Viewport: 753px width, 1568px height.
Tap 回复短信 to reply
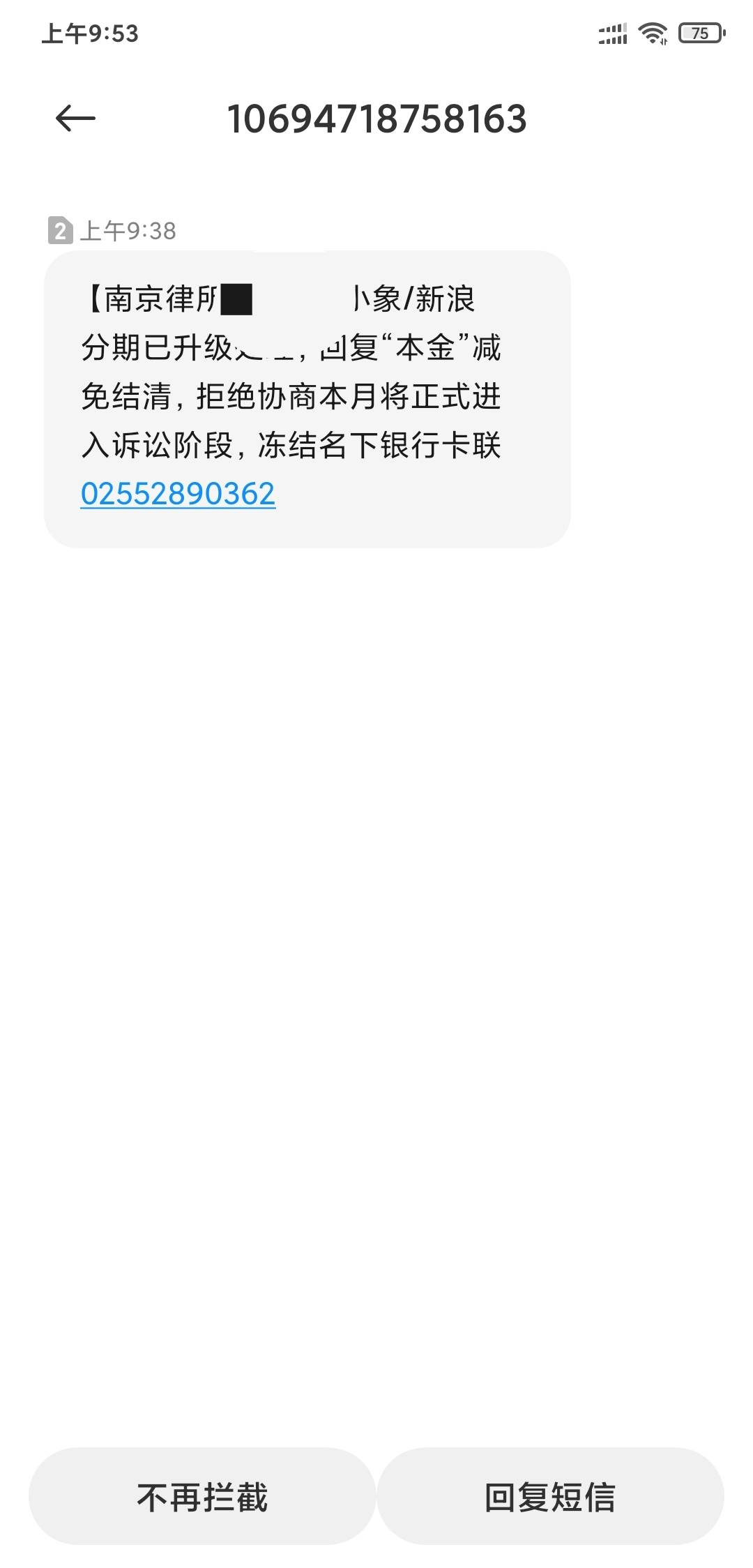coord(550,1497)
